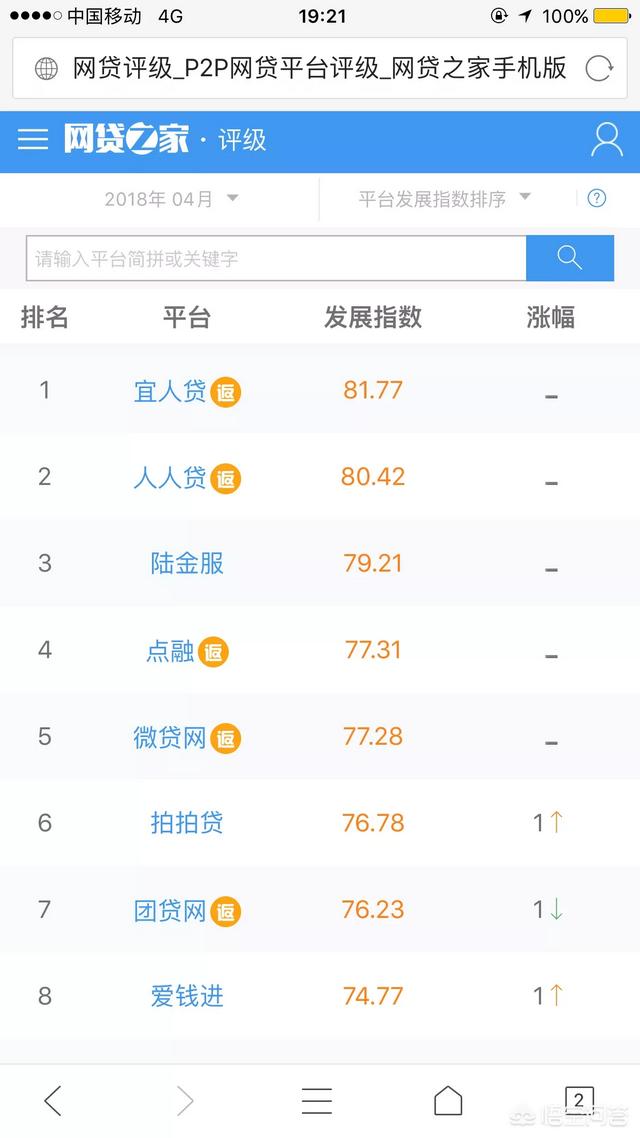640x1138 pixels.
Task: Expand the 平台发展指数排序 sort dropdown
Action: (444, 199)
